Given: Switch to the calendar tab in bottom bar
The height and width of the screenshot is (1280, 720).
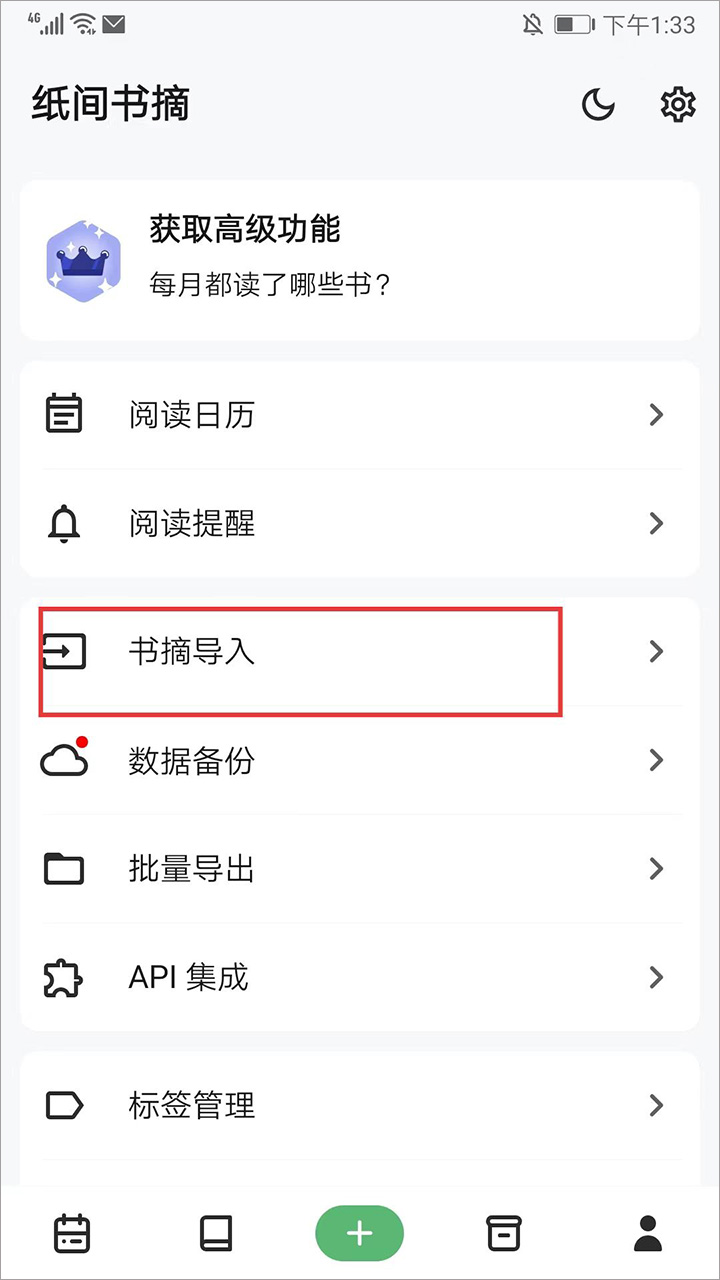Looking at the screenshot, I should [72, 1233].
